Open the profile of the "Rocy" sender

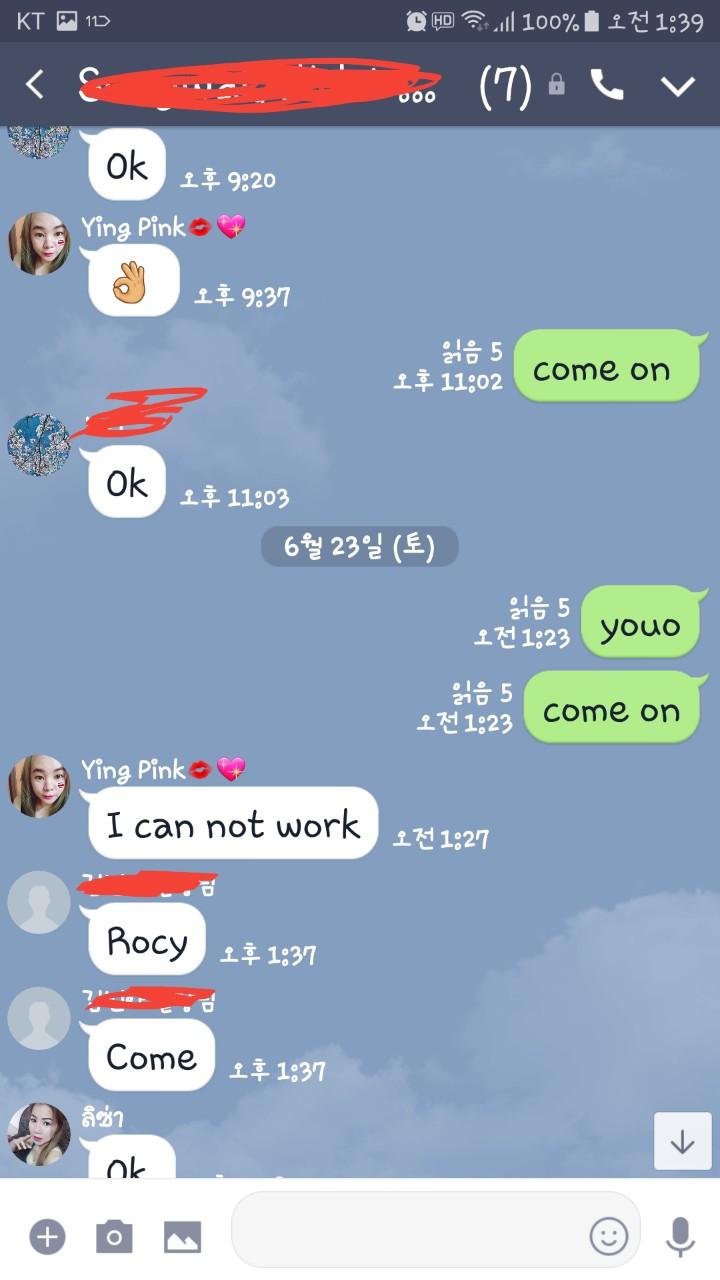pos(39,902)
